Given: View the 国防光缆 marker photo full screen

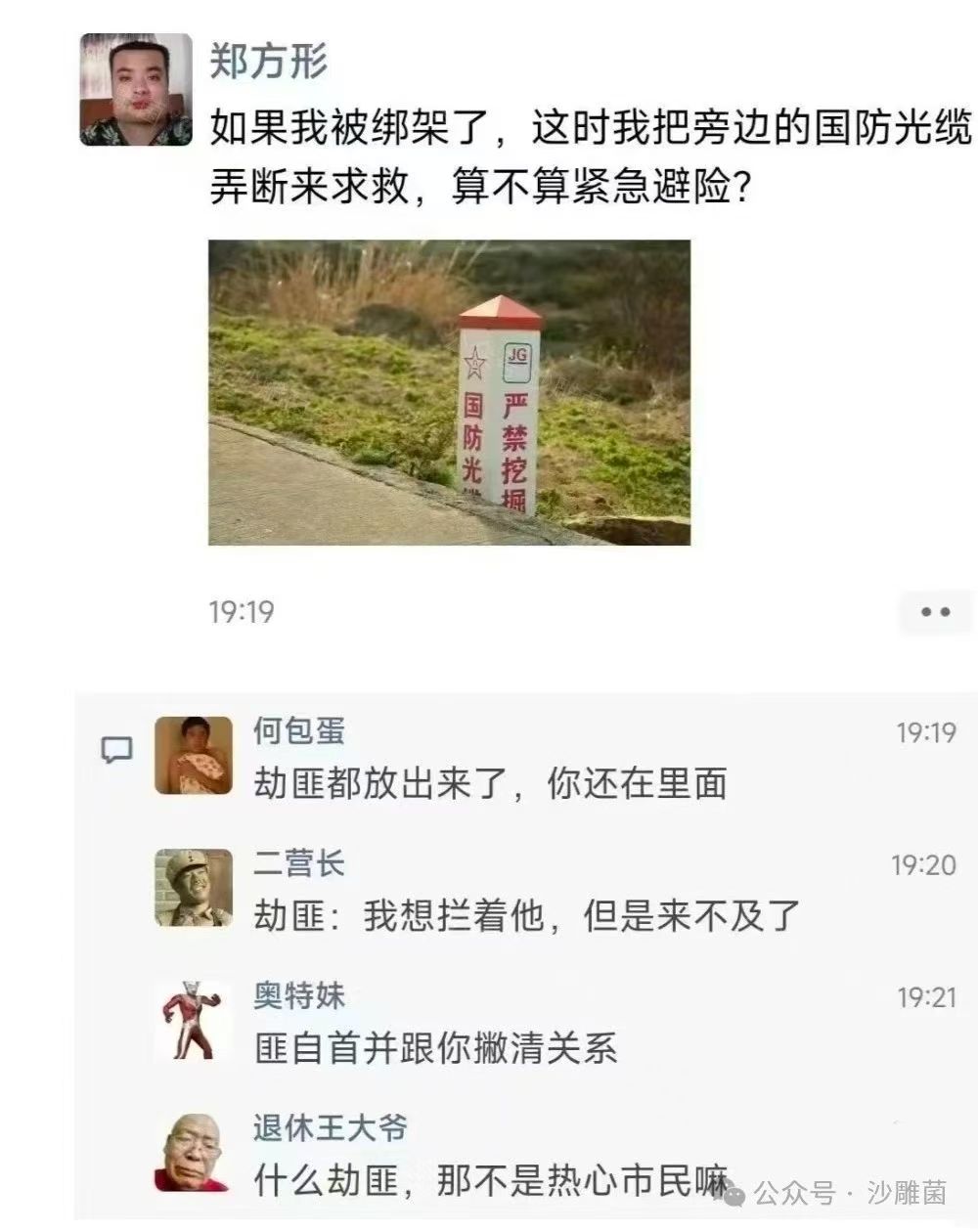Looking at the screenshot, I should pyautogui.click(x=450, y=393).
